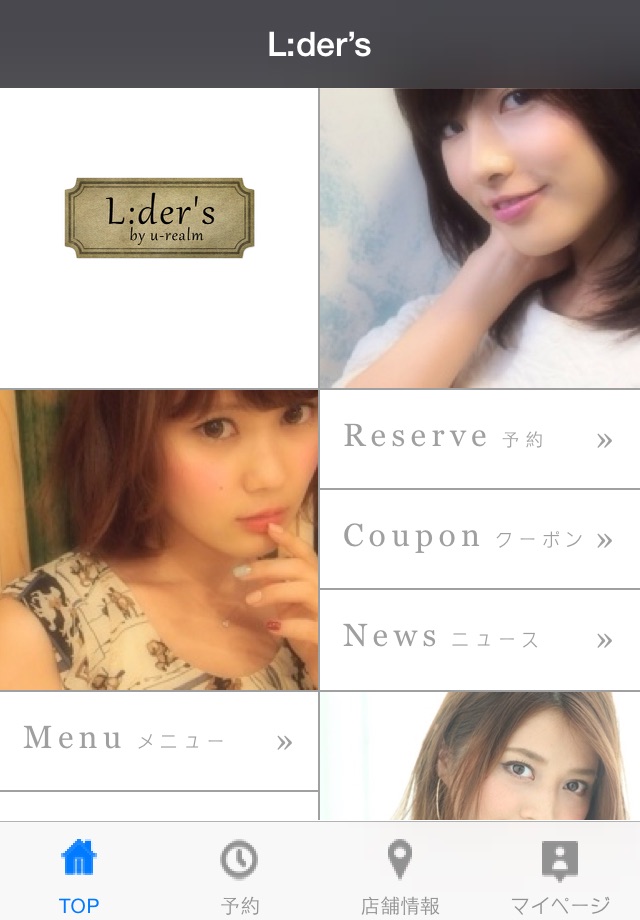The height and width of the screenshot is (920, 640).
Task: Switch to the 店舗情報 tab
Action: pyautogui.click(x=399, y=877)
